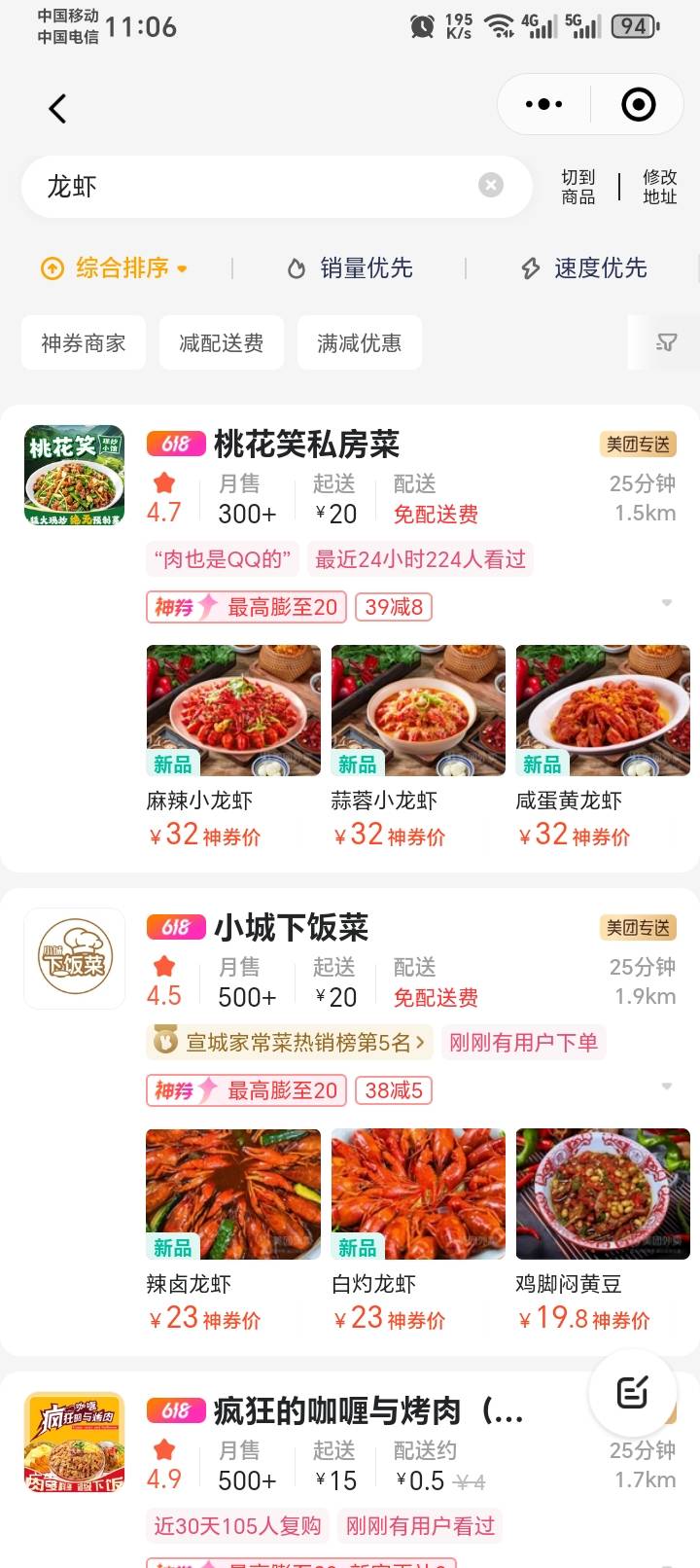Apply the 减配送费 filter chip

click(x=222, y=342)
